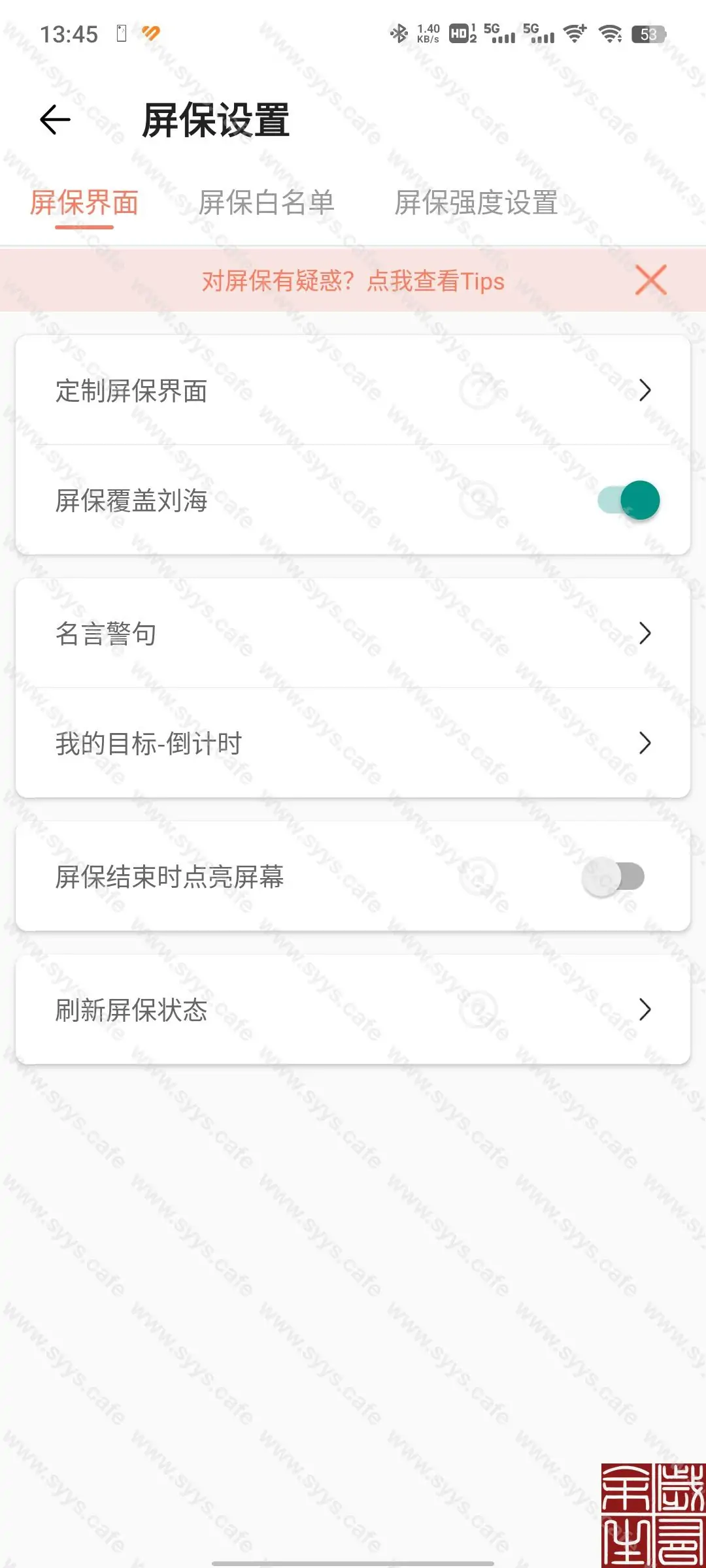Open the Tips link in pink banner

[353, 281]
